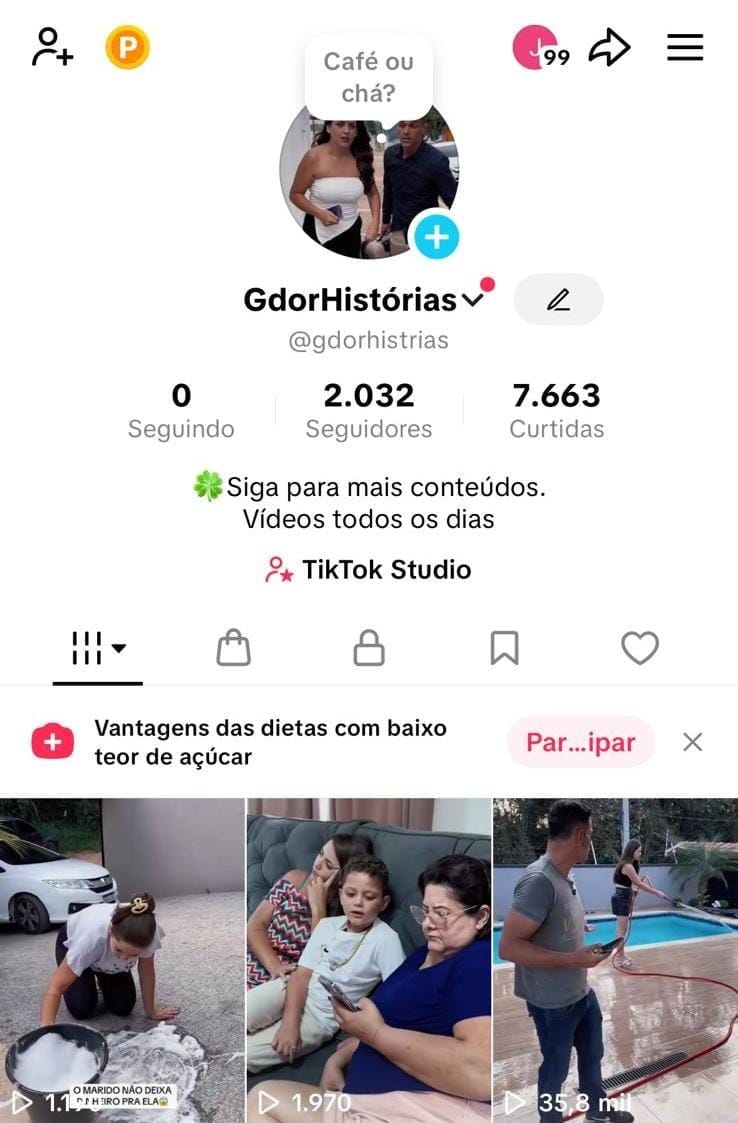The image size is (738, 1123).
Task: Open the hamburger menu
Action: (x=685, y=47)
